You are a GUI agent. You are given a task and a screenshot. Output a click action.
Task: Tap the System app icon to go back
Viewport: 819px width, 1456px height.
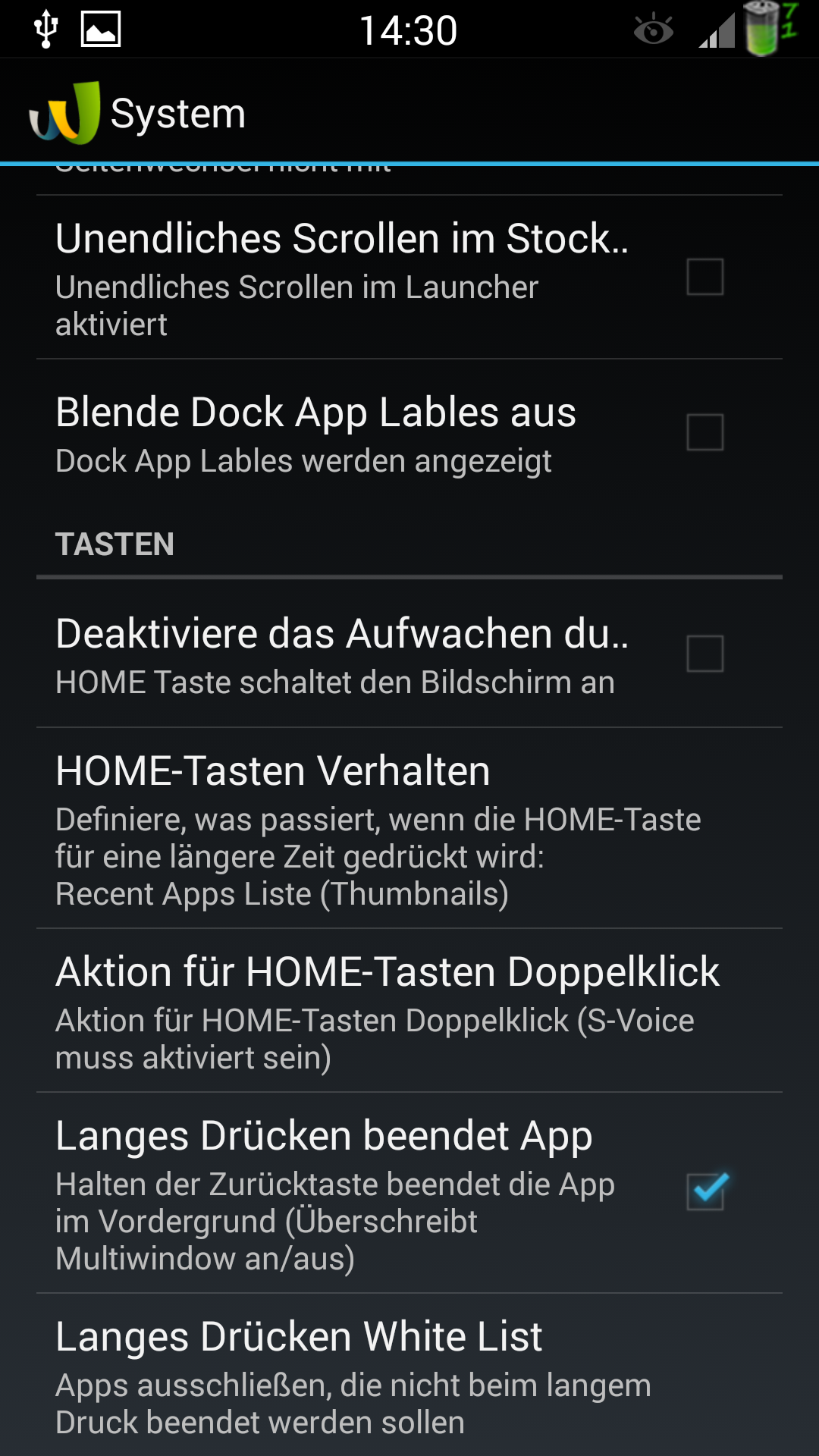pos(65,113)
